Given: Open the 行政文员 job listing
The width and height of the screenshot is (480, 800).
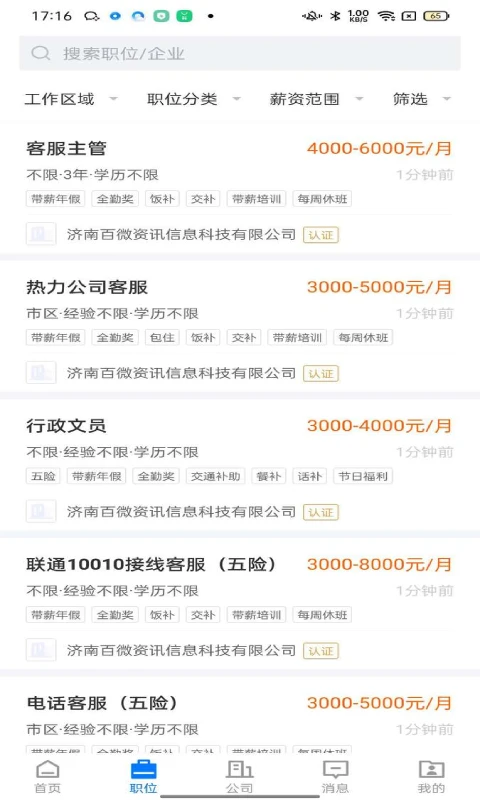Looking at the screenshot, I should [240, 465].
